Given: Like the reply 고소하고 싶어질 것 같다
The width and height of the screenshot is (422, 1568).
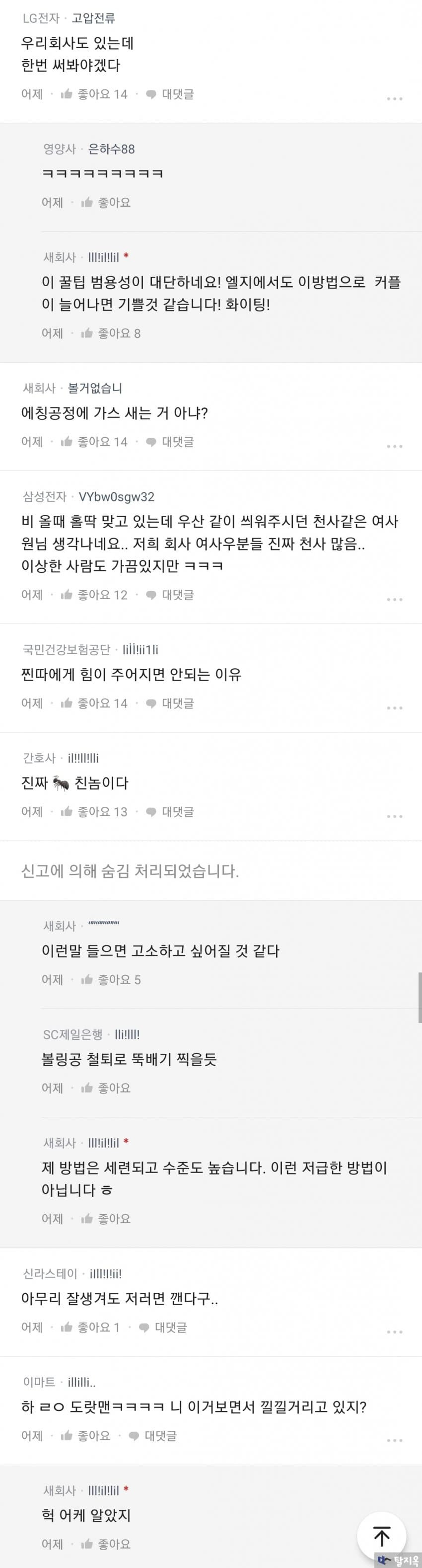Looking at the screenshot, I should click(x=111, y=980).
